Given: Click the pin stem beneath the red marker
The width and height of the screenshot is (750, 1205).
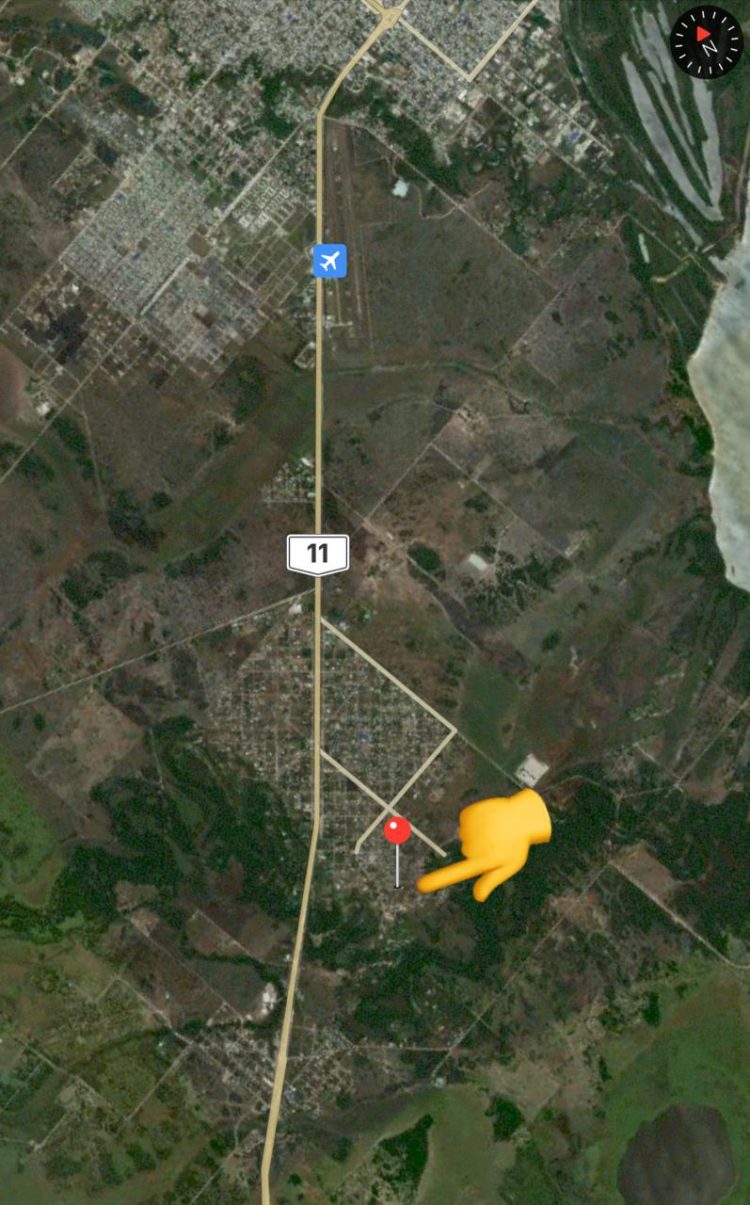Looking at the screenshot, I should coord(397,865).
